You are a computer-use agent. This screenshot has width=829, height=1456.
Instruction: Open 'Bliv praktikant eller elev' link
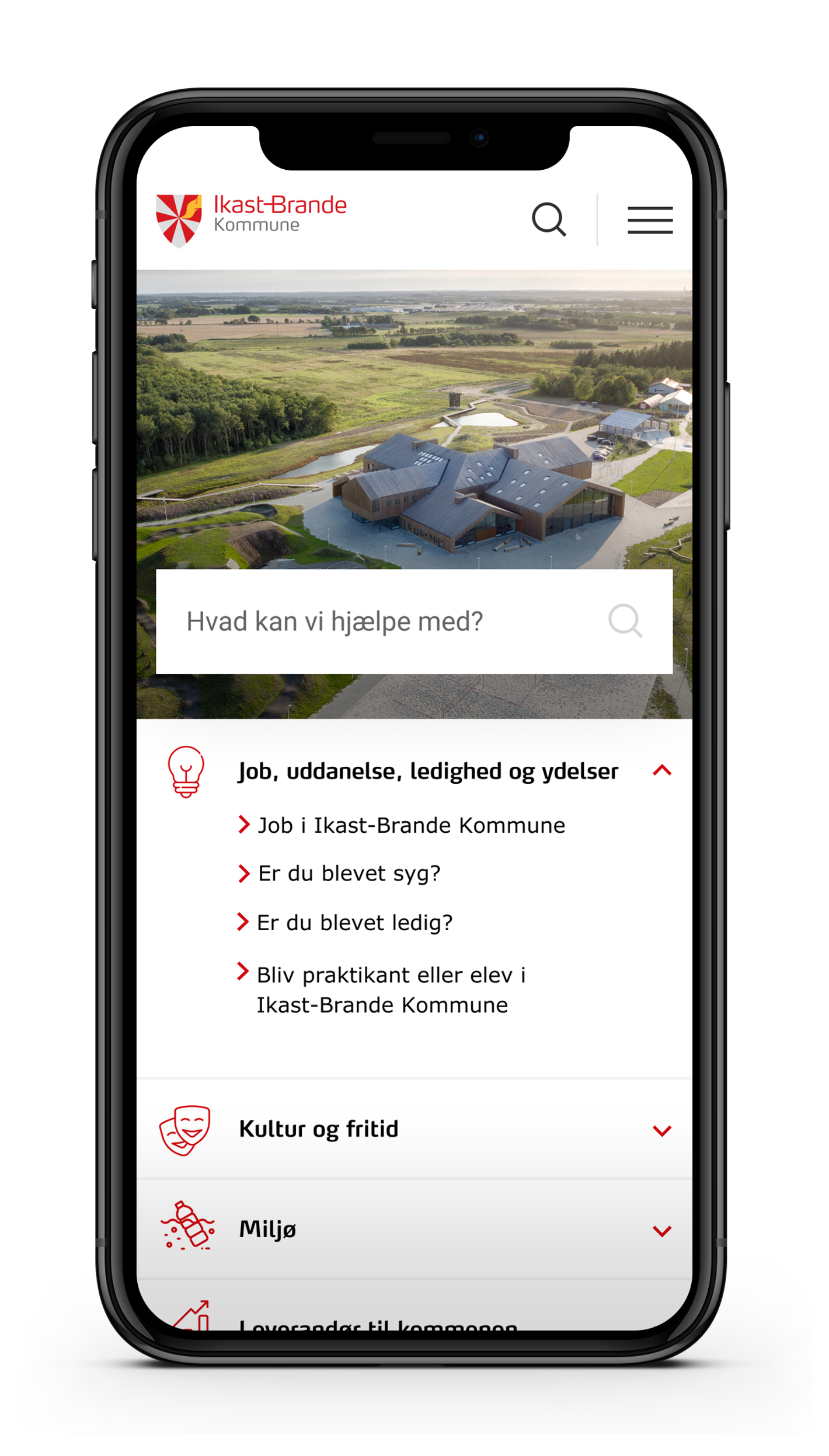pyautogui.click(x=391, y=989)
